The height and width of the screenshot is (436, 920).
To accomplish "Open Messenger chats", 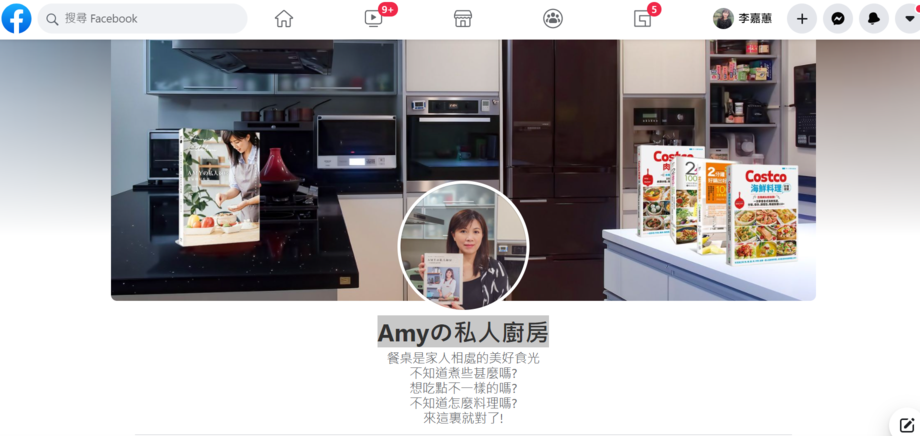I will coord(838,18).
